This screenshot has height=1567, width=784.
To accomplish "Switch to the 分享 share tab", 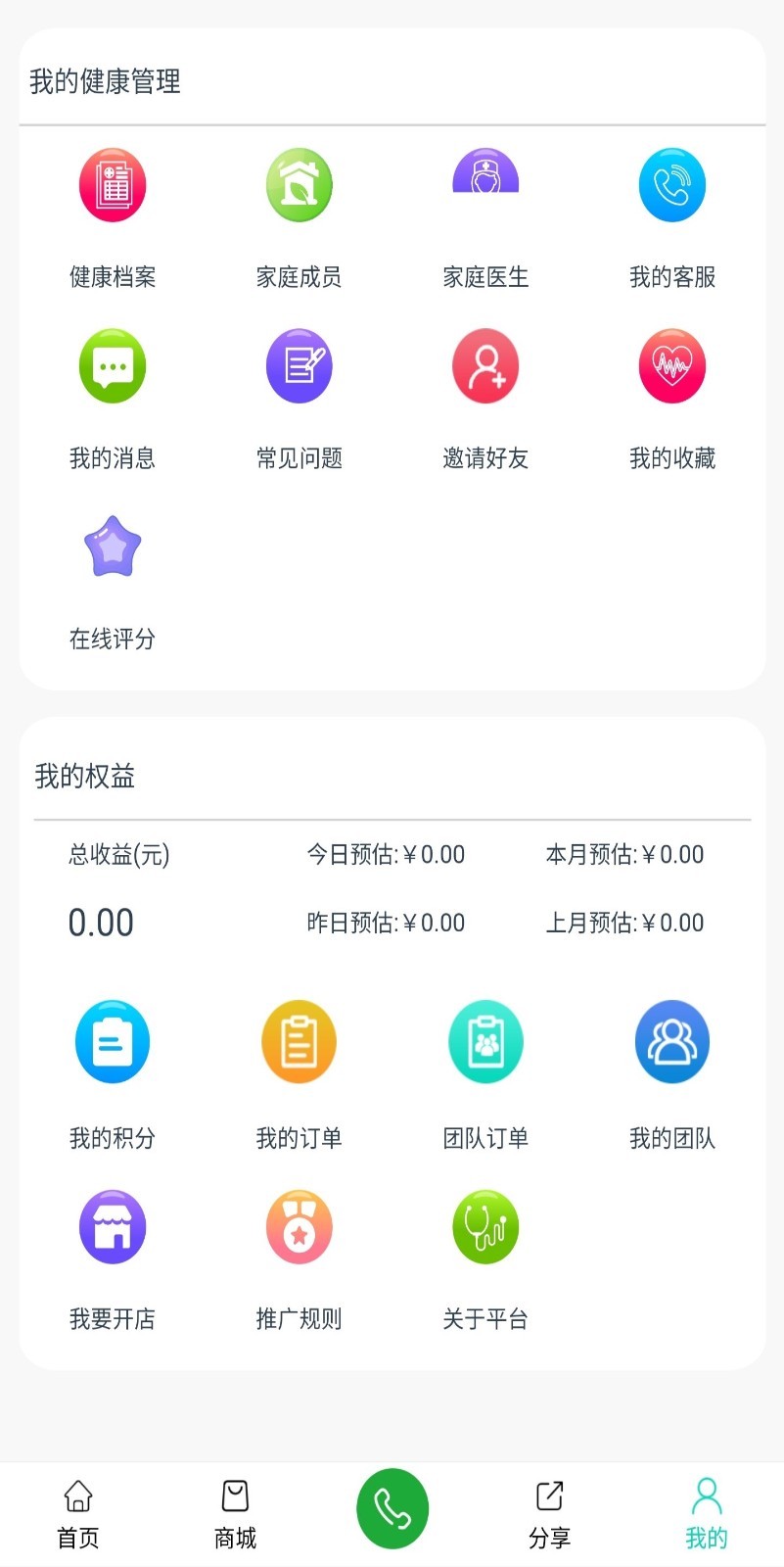I will point(549,1513).
